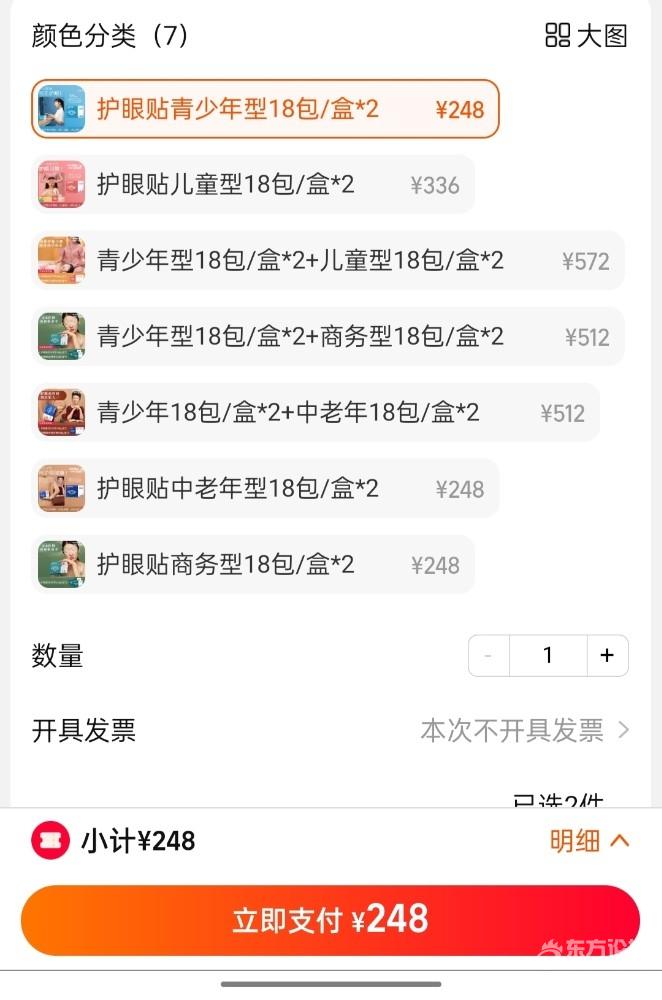The width and height of the screenshot is (662, 1000).
Task: Choose 青少年型+儿童型 combo at ¥572
Action: pyautogui.click(x=327, y=261)
